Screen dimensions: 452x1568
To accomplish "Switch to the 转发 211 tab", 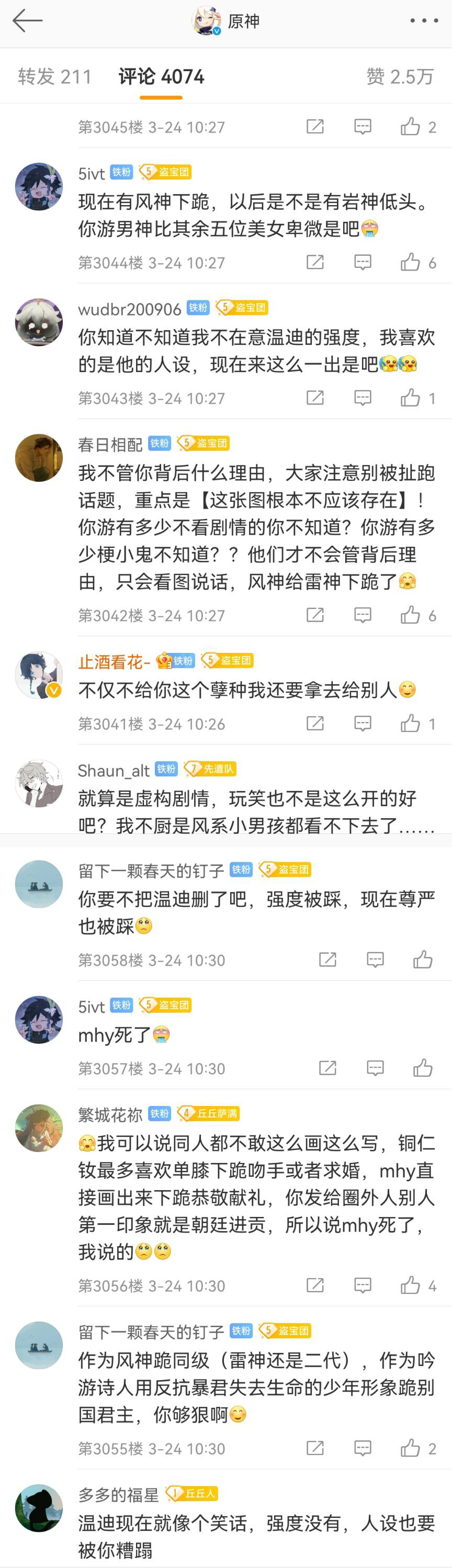I will click(55, 77).
